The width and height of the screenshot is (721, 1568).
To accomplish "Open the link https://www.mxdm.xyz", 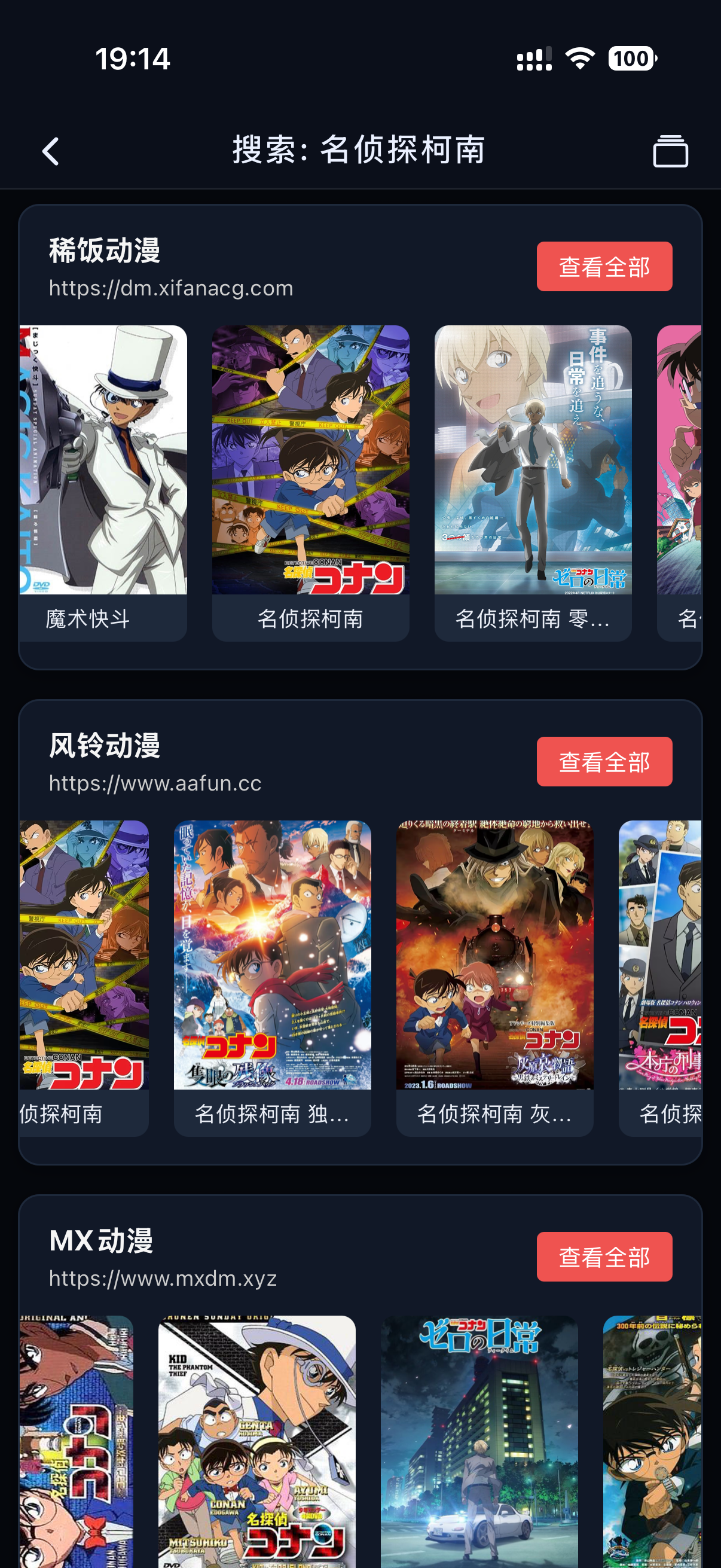I will (163, 1279).
